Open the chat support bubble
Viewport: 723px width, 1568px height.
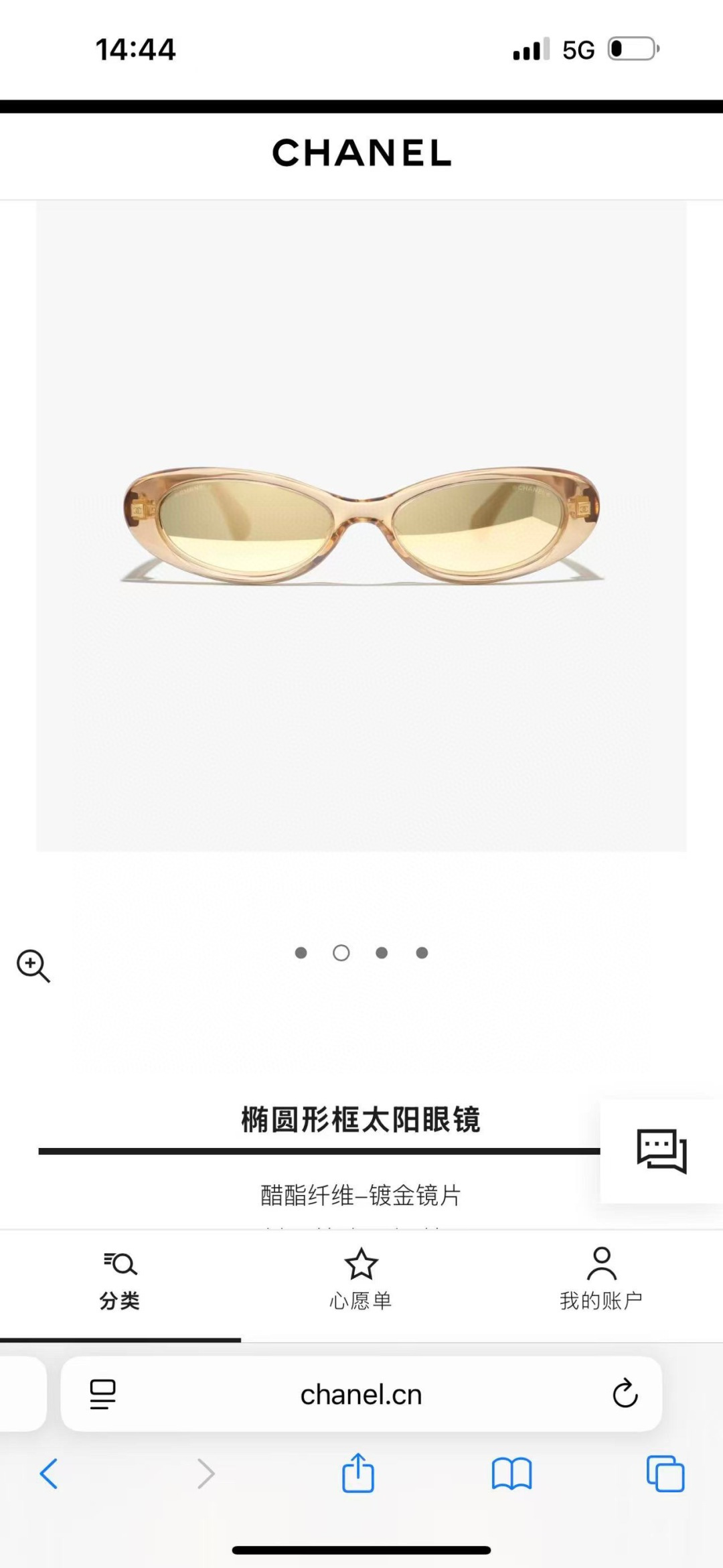[661, 1151]
